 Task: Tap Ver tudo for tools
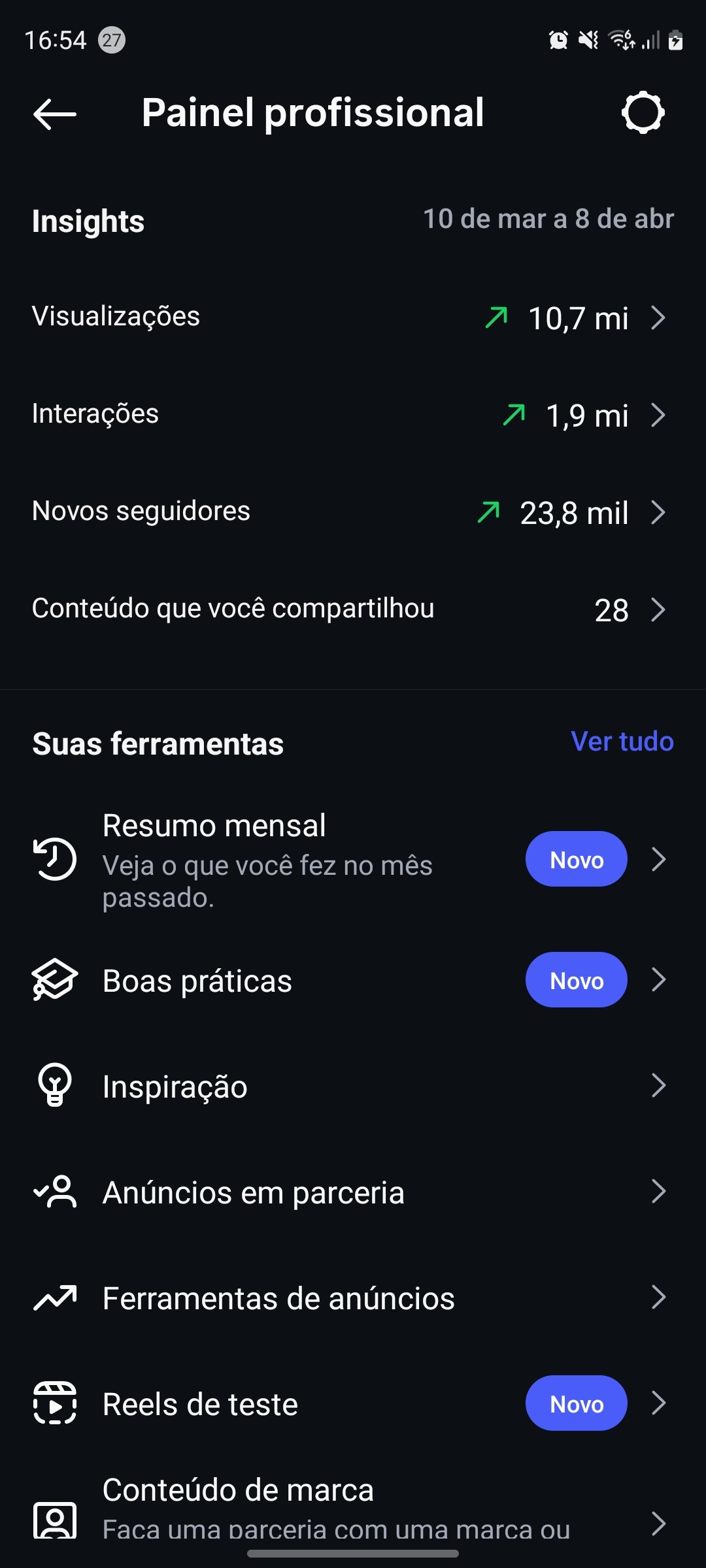click(622, 742)
